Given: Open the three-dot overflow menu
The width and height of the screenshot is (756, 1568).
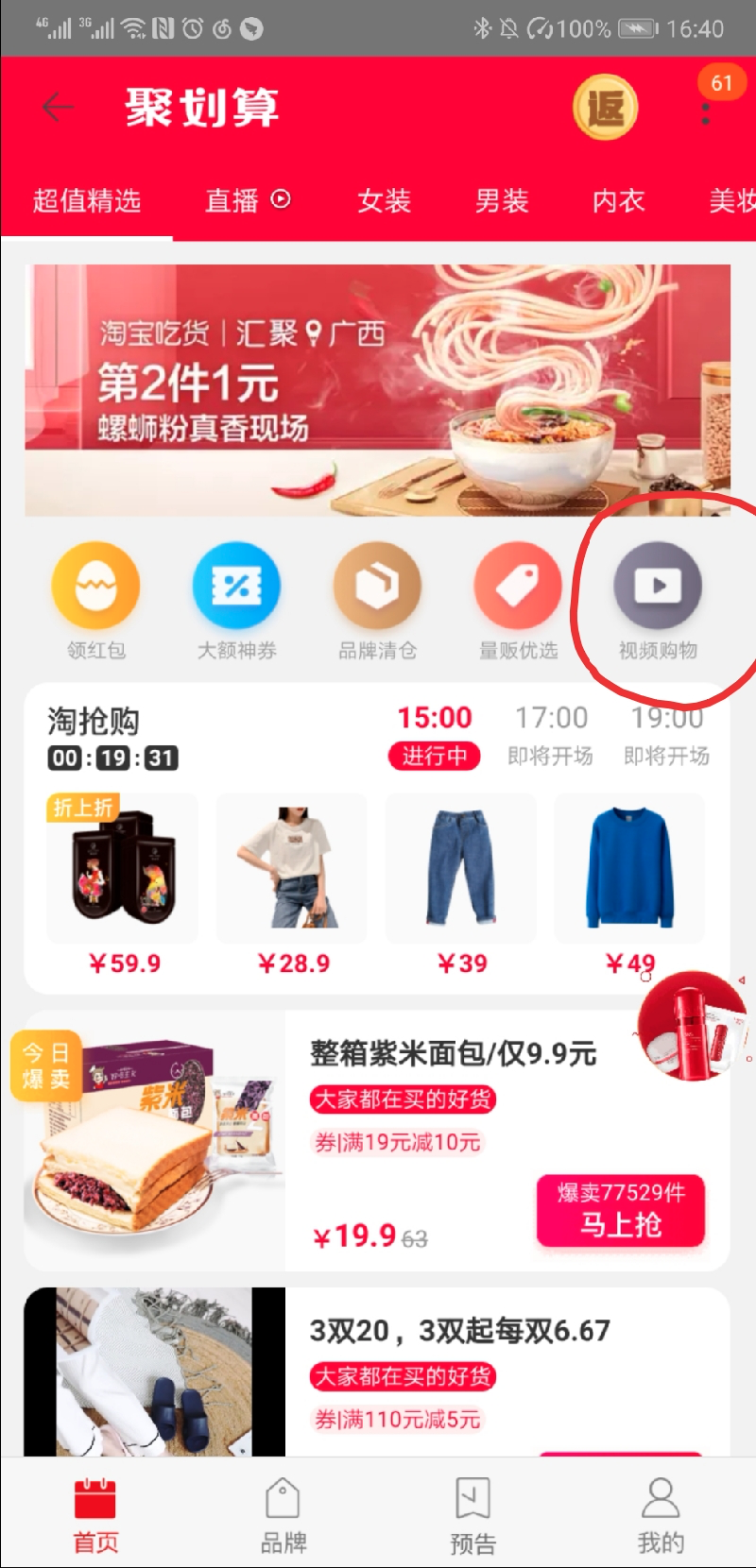Looking at the screenshot, I should pos(705,113).
